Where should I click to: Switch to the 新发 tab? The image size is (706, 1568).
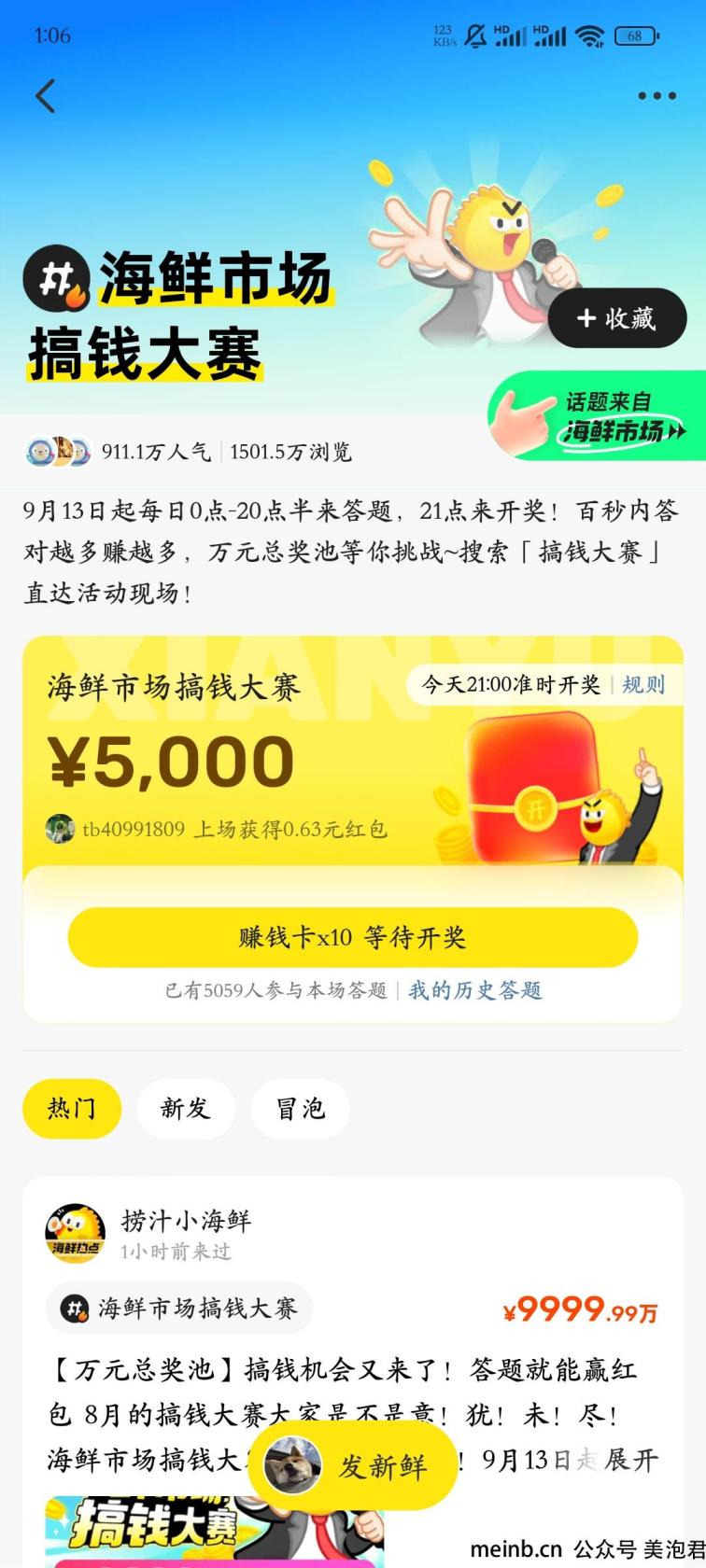[x=186, y=1109]
